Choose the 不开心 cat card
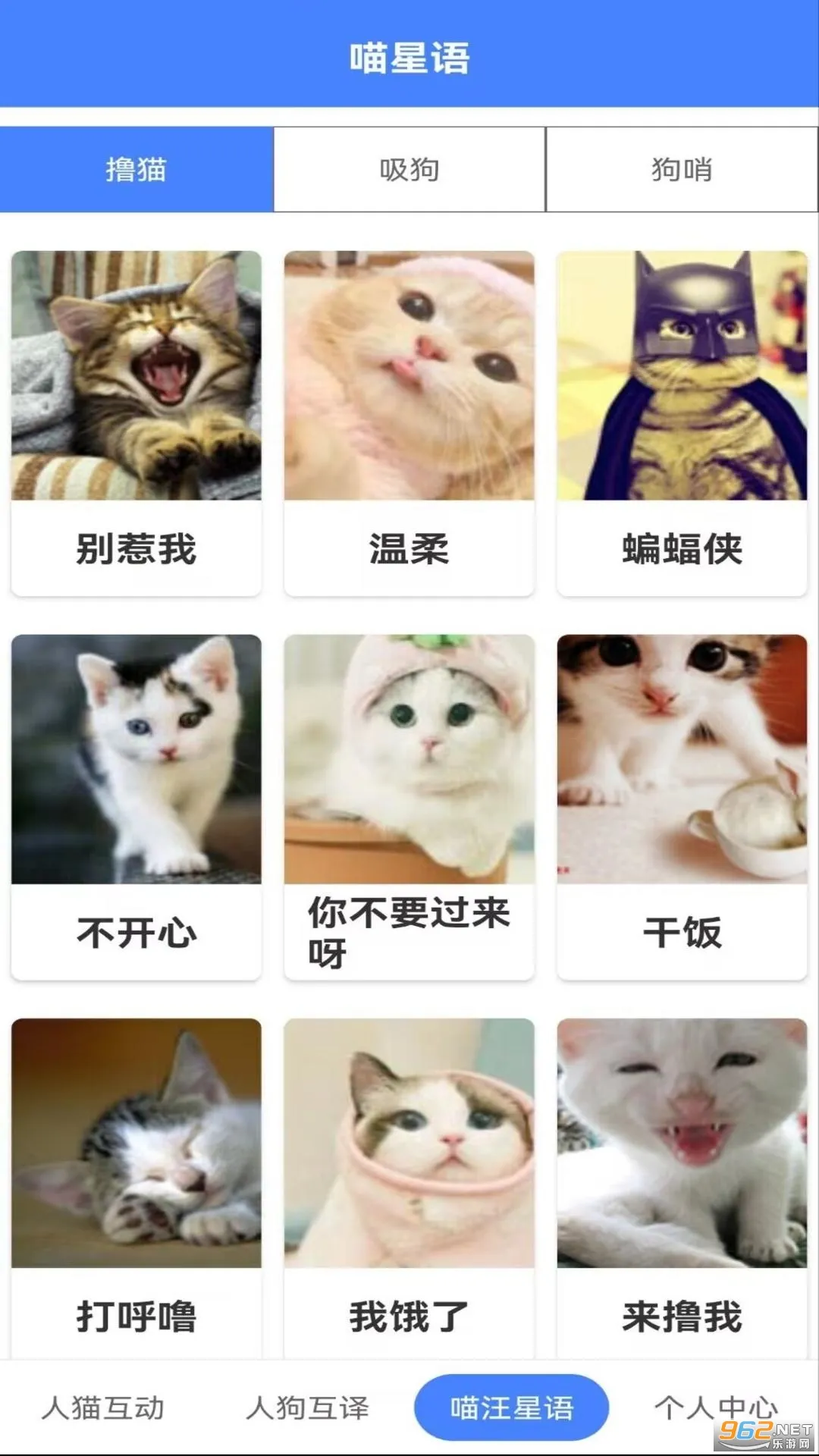 point(136,805)
